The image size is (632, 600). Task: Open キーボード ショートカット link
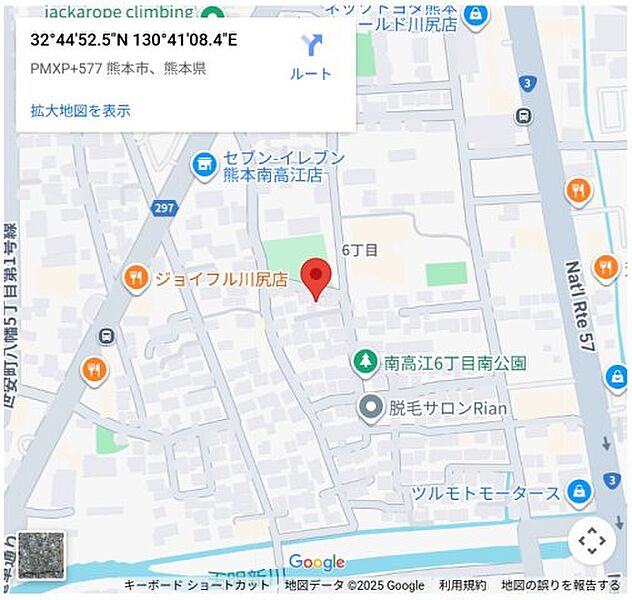tap(196, 586)
